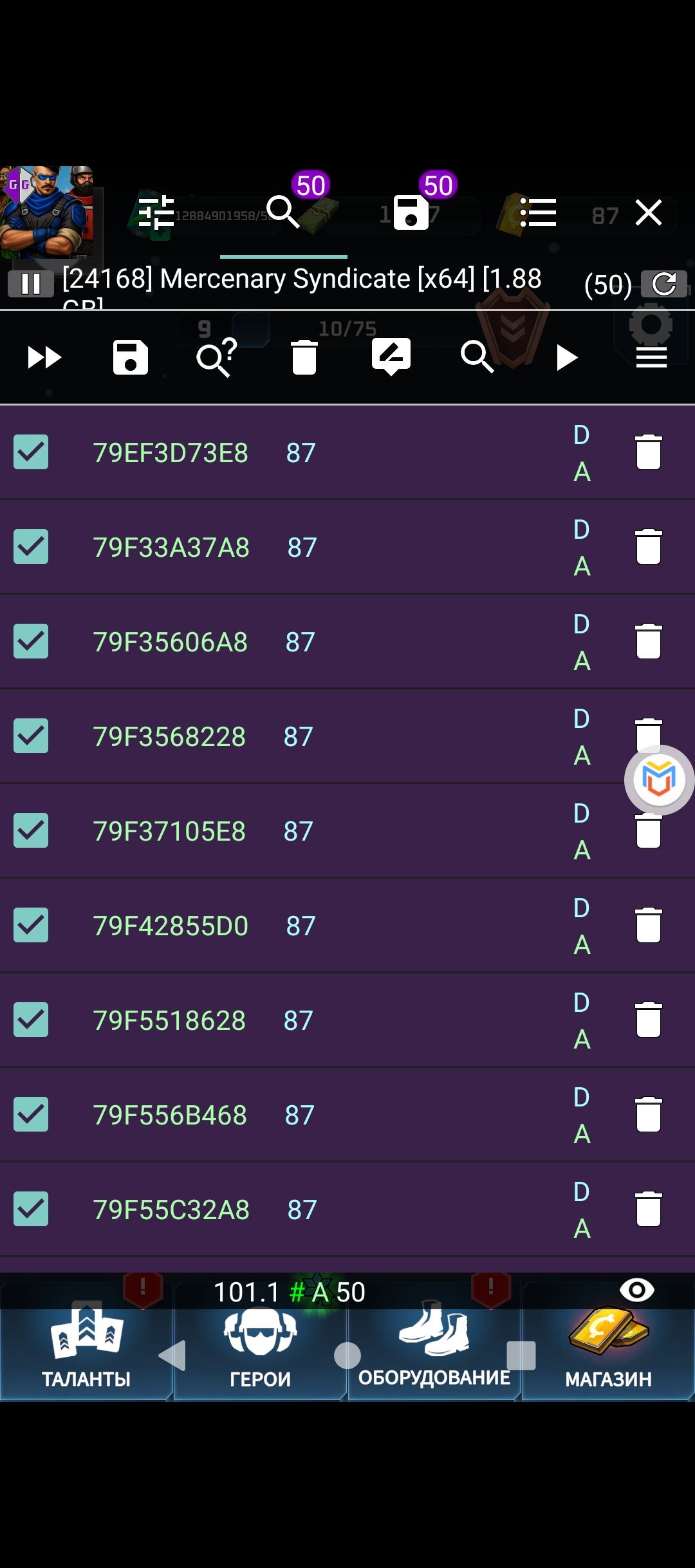Toggle the eye visibility icon
The height and width of the screenshot is (1568, 695).
[637, 1290]
